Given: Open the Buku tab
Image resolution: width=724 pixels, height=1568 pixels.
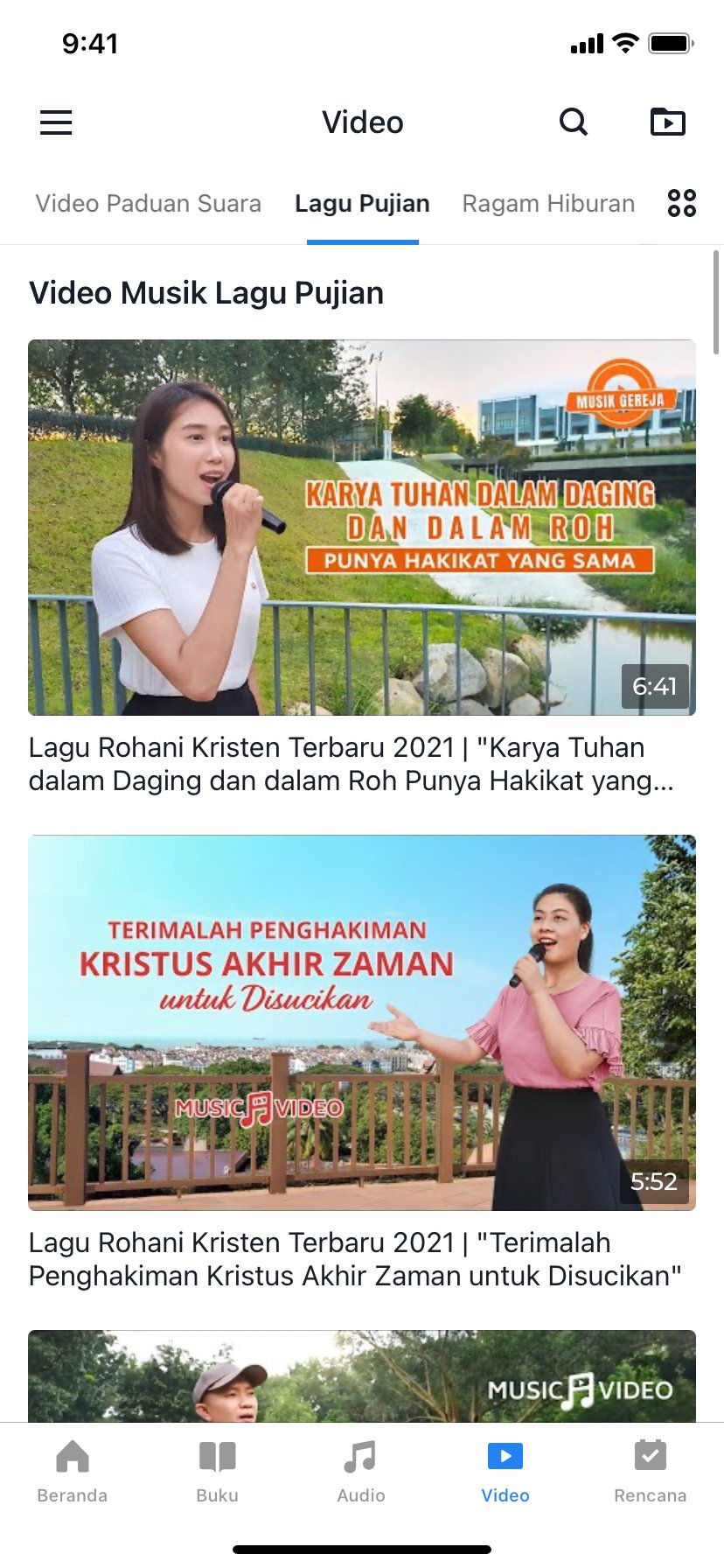Looking at the screenshot, I should click(x=218, y=1472).
